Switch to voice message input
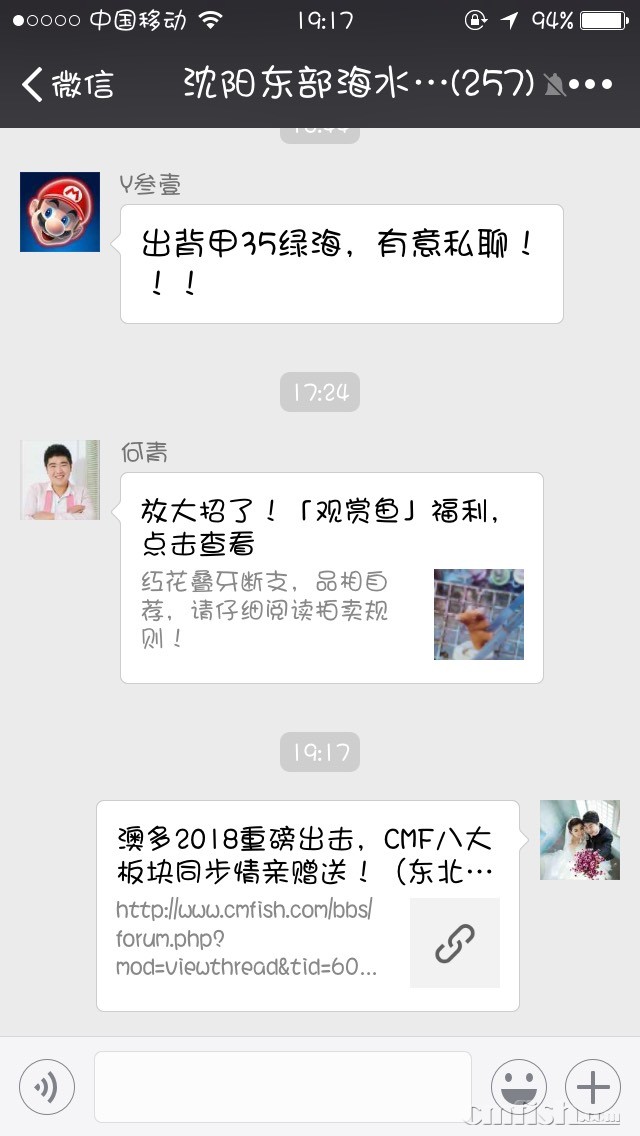Viewport: 640px width, 1136px height. tap(47, 1086)
